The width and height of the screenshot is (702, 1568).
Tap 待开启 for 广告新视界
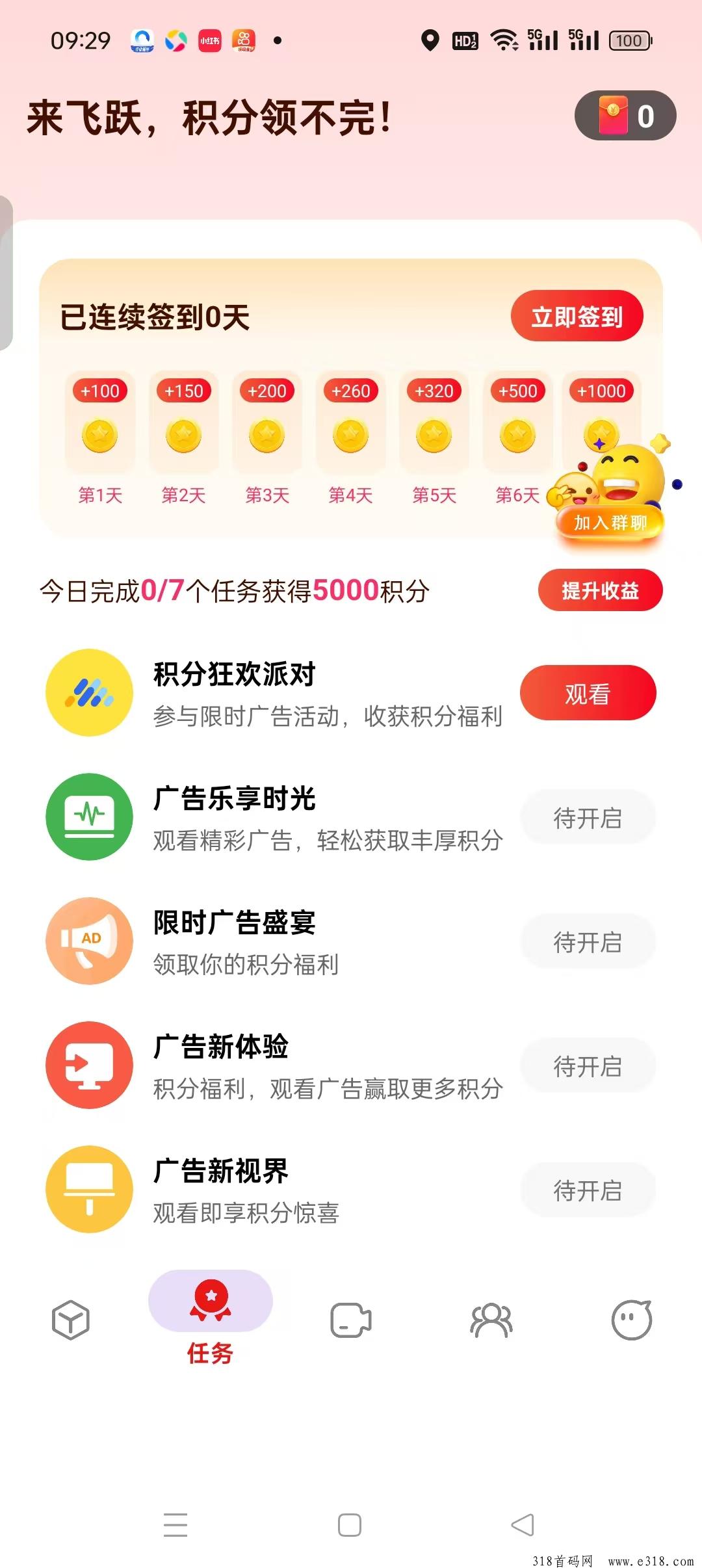[588, 1190]
